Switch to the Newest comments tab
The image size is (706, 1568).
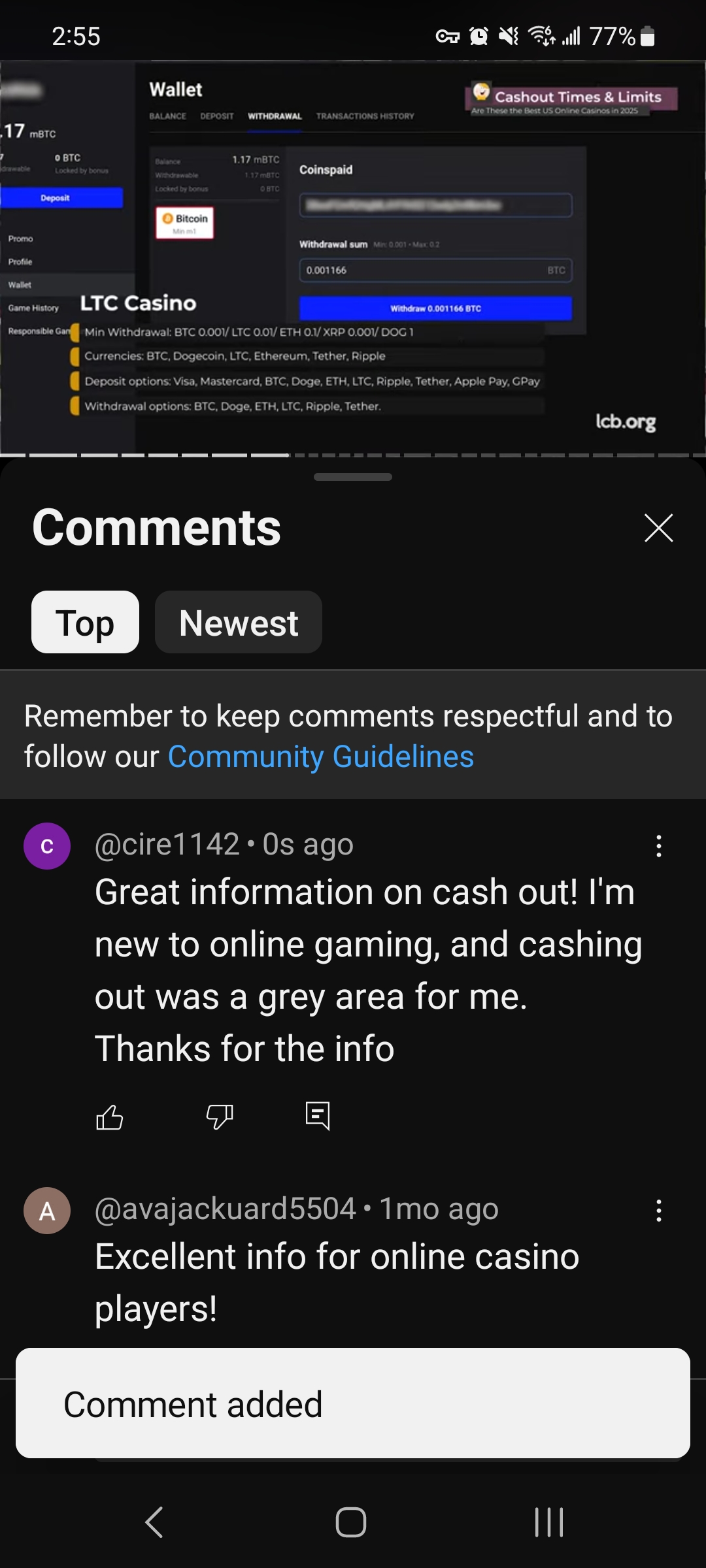click(239, 622)
